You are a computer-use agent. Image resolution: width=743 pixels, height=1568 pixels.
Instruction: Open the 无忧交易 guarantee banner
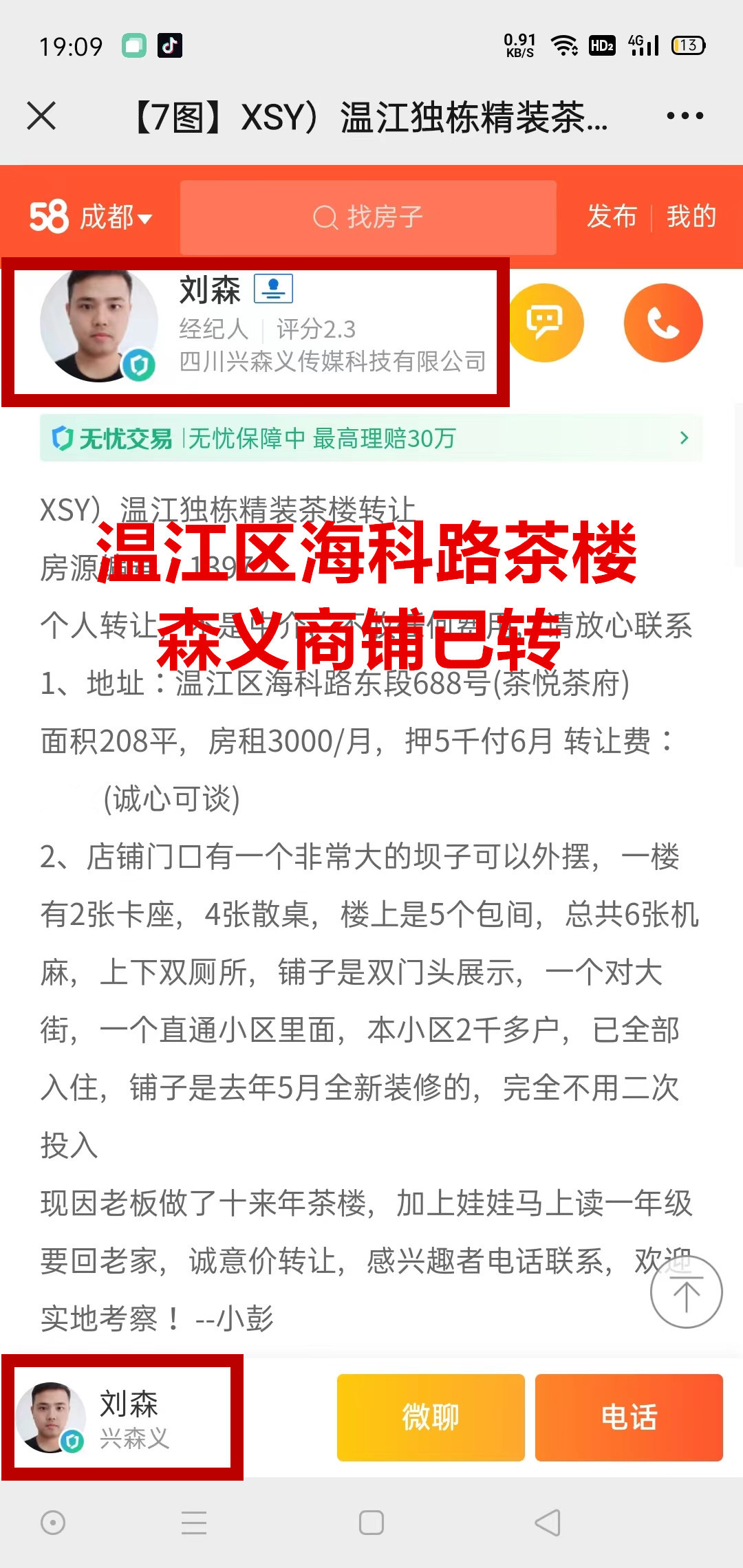[371, 438]
